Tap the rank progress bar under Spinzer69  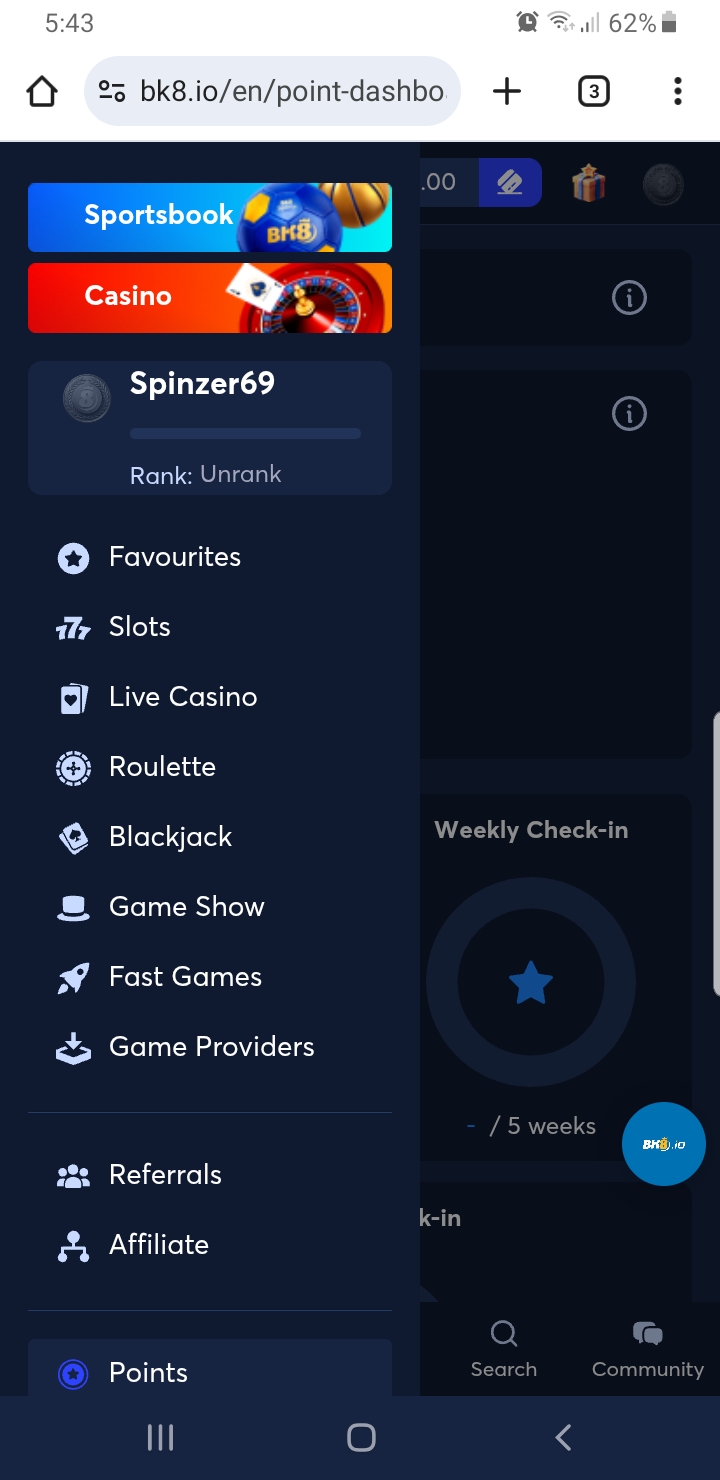(245, 433)
